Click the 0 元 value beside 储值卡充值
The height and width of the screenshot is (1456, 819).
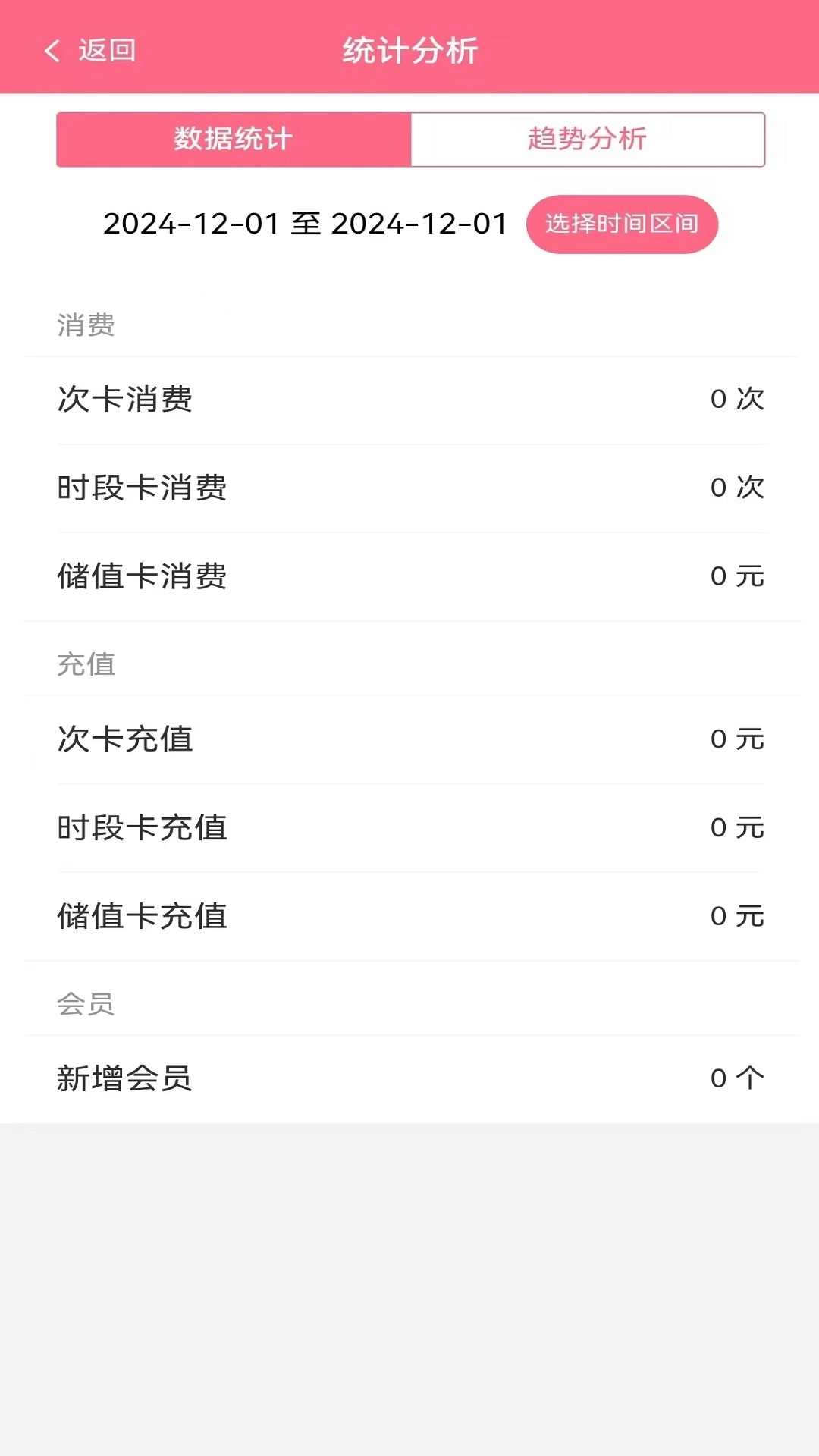point(736,916)
